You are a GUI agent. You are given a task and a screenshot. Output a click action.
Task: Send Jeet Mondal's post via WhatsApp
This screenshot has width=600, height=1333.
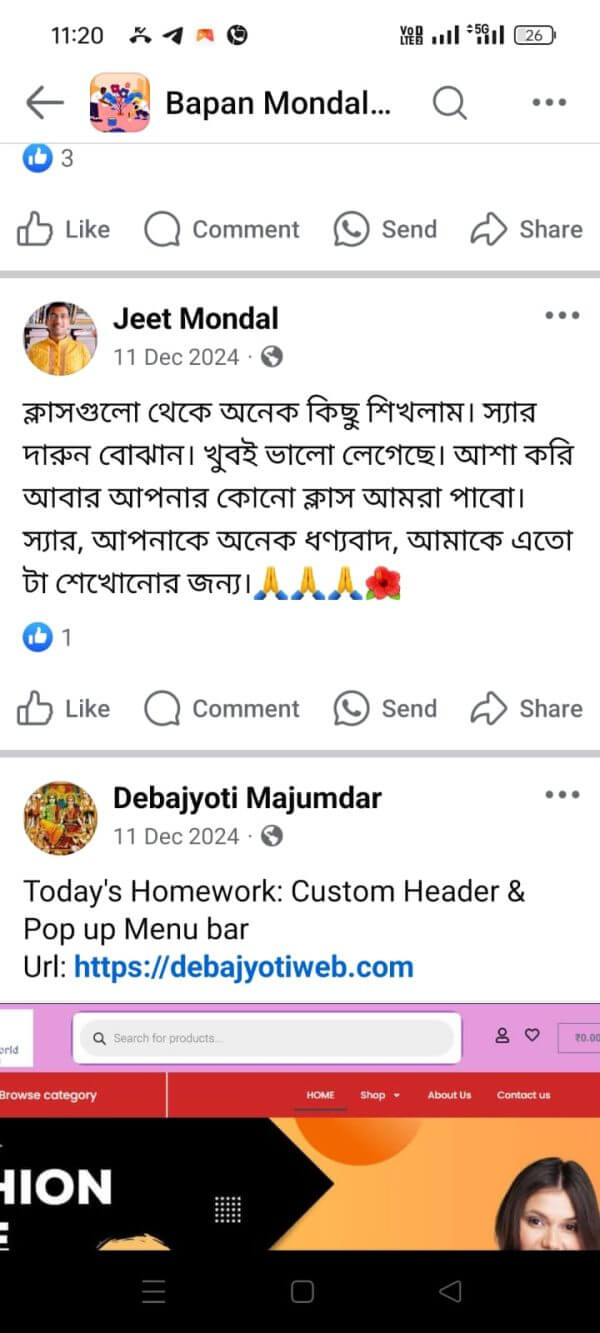(386, 709)
